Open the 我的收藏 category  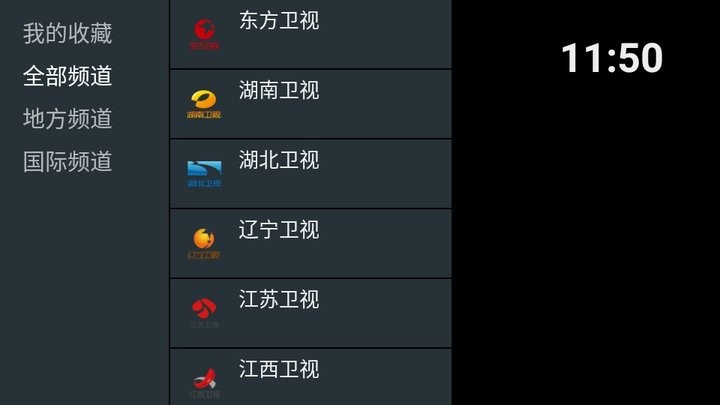pos(67,34)
